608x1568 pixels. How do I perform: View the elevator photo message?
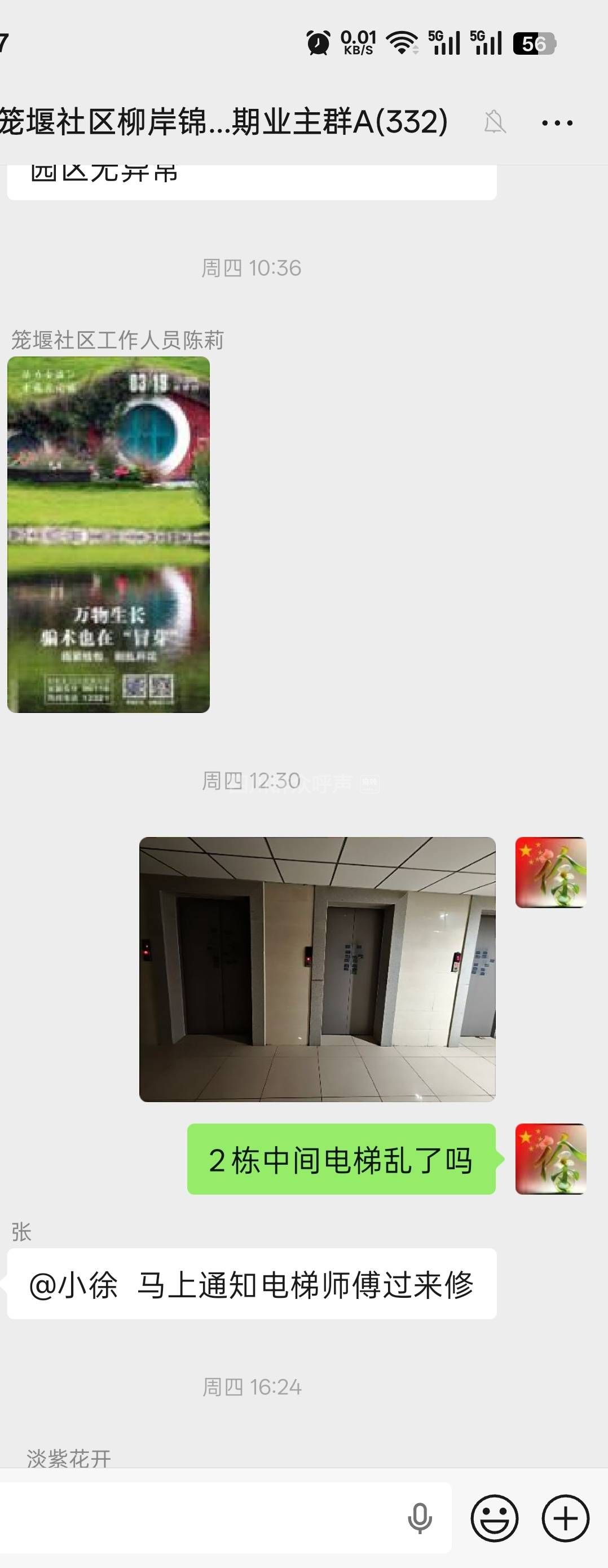pyautogui.click(x=317, y=969)
